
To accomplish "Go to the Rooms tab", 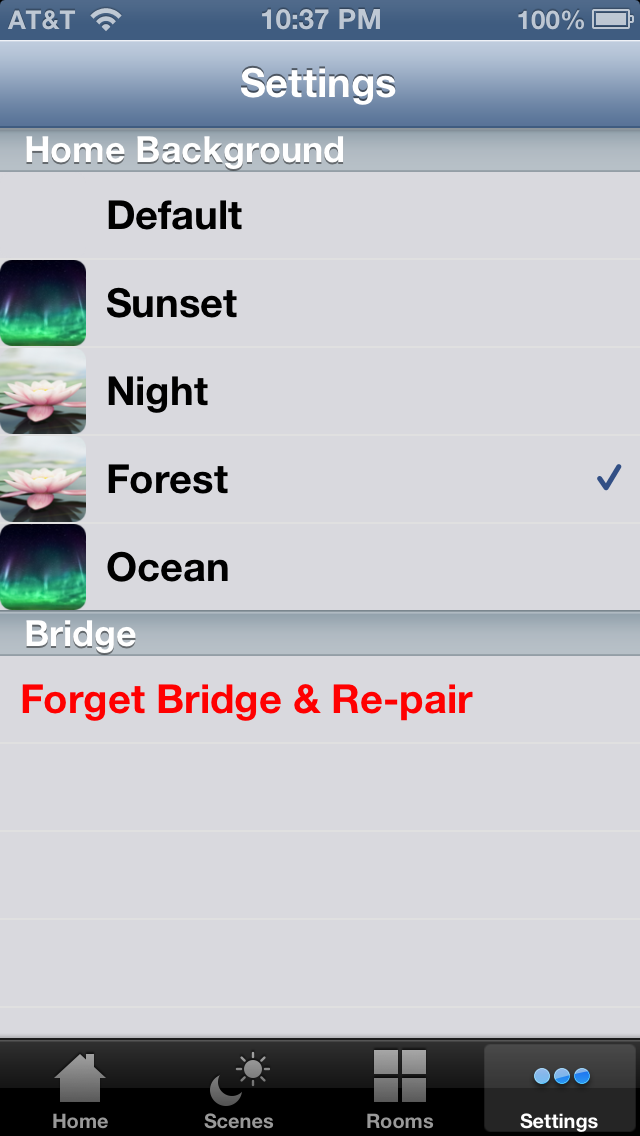I will 399,1090.
